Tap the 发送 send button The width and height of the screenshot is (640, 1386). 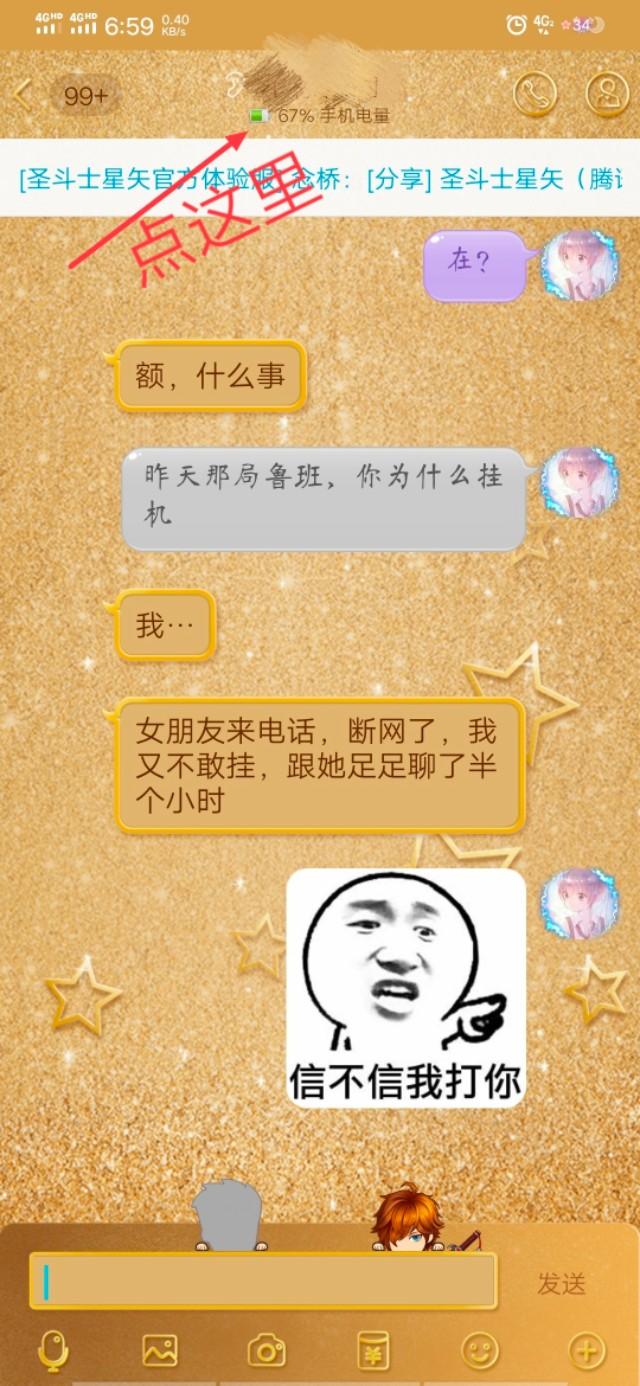click(561, 1283)
